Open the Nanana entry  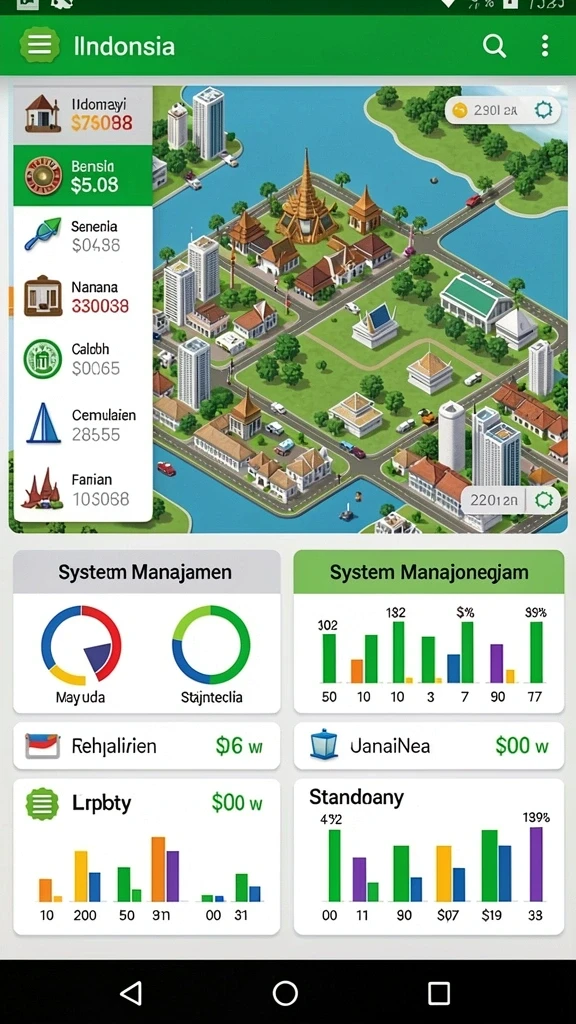[x=83, y=296]
